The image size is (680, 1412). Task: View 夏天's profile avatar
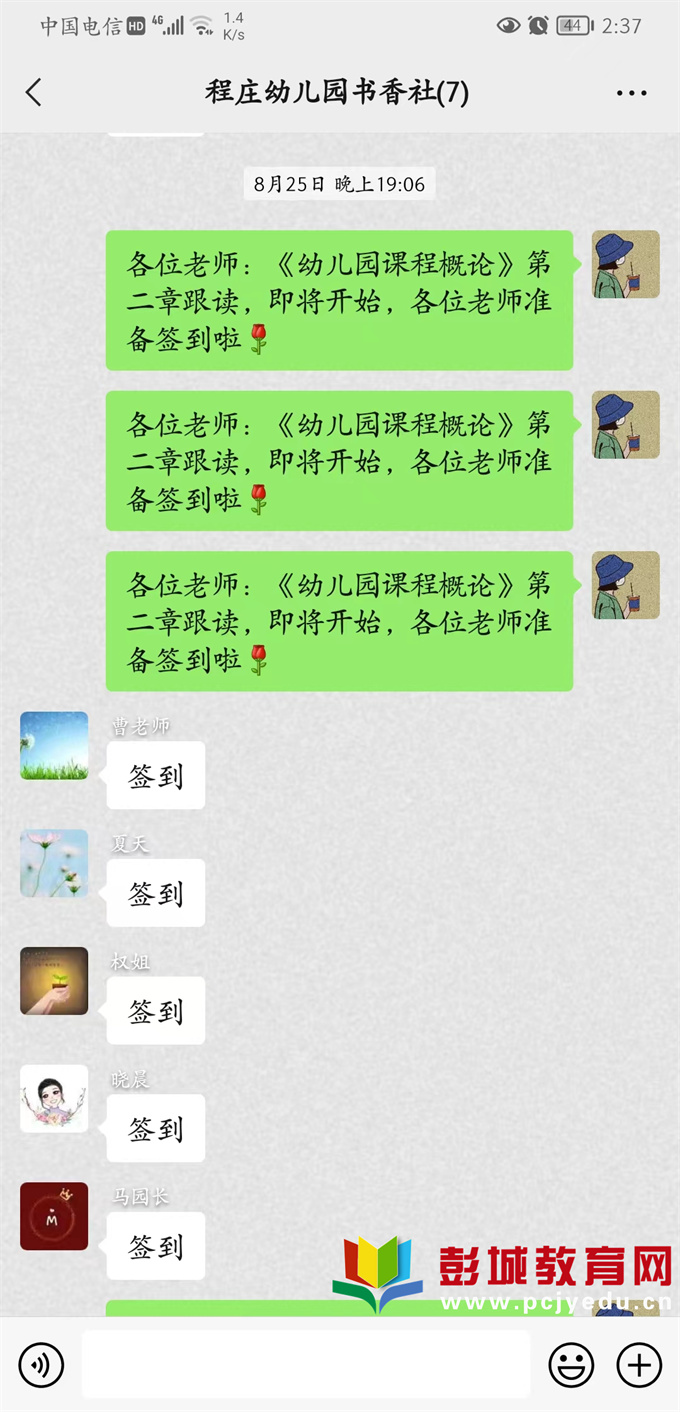click(54, 863)
